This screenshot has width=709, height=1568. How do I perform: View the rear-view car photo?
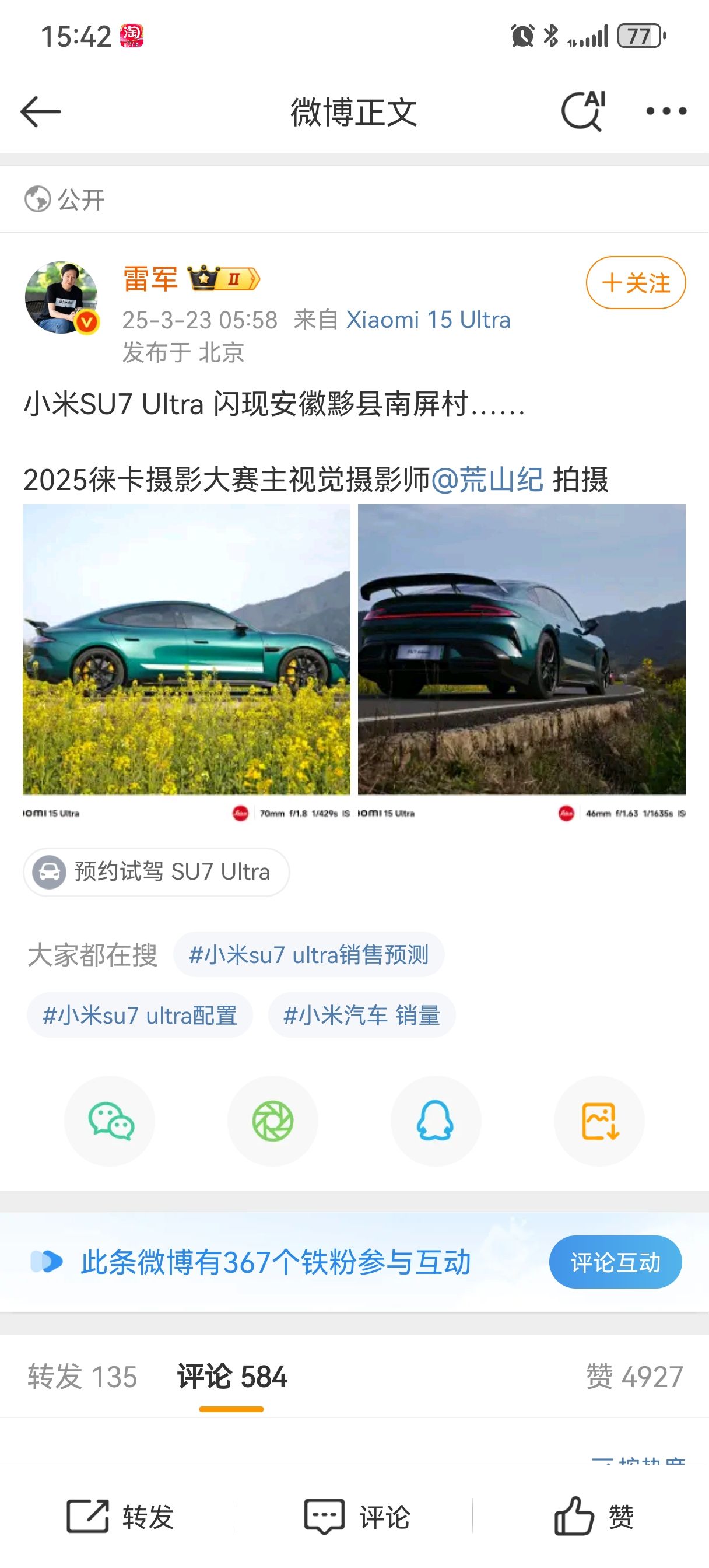click(x=522, y=662)
